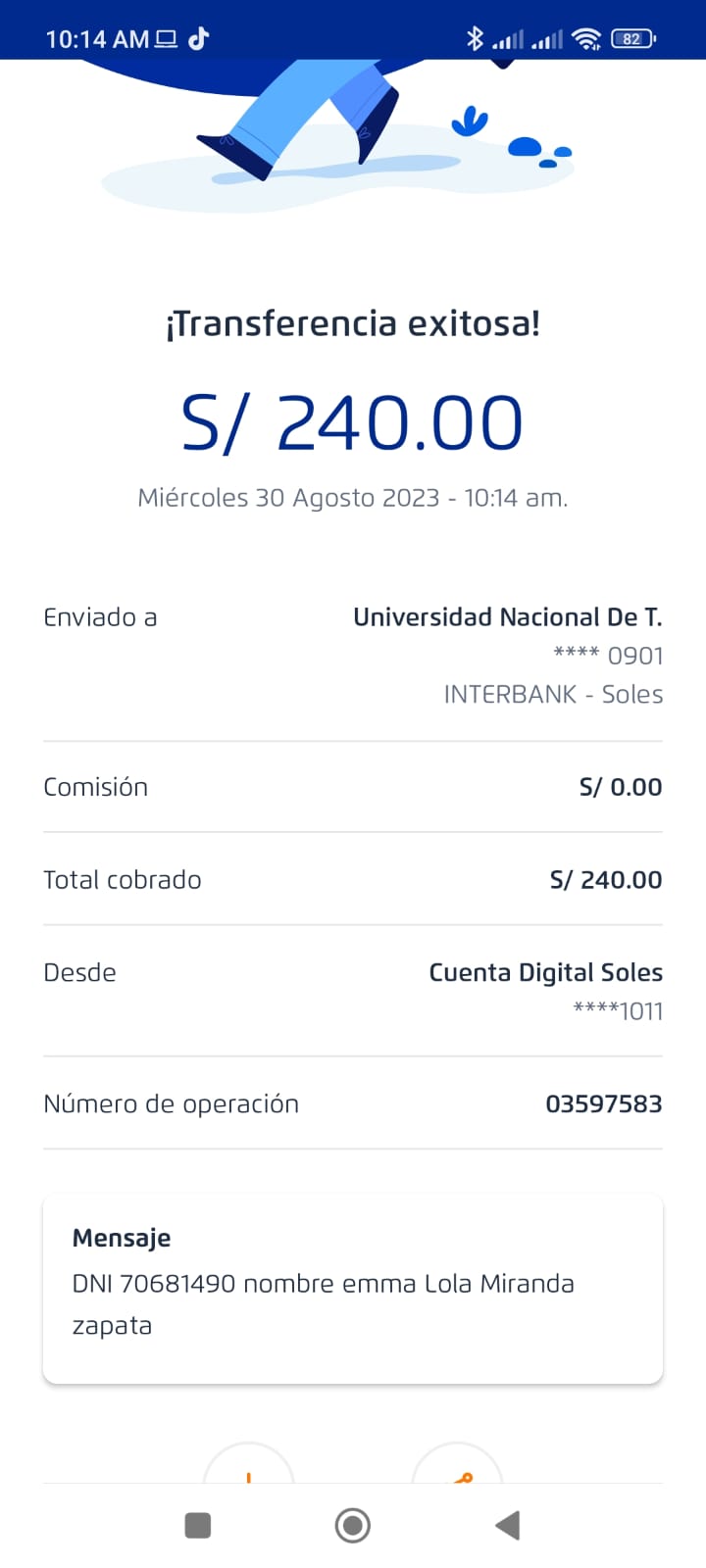Open the recent apps view
The height and width of the screenshot is (1568, 706).
click(198, 1525)
